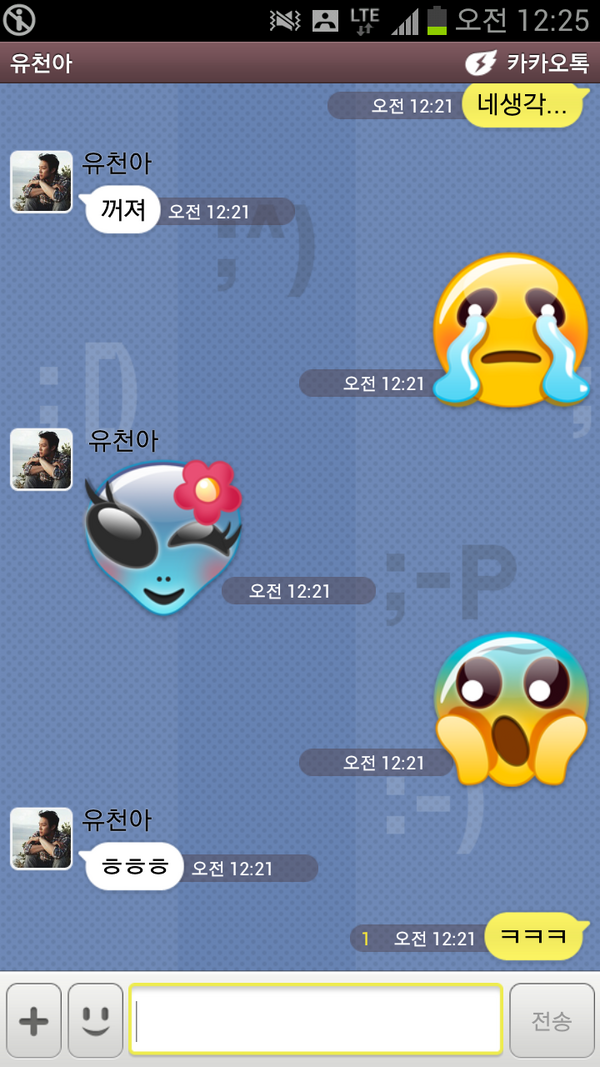Focus the message text field

pos(315,1020)
